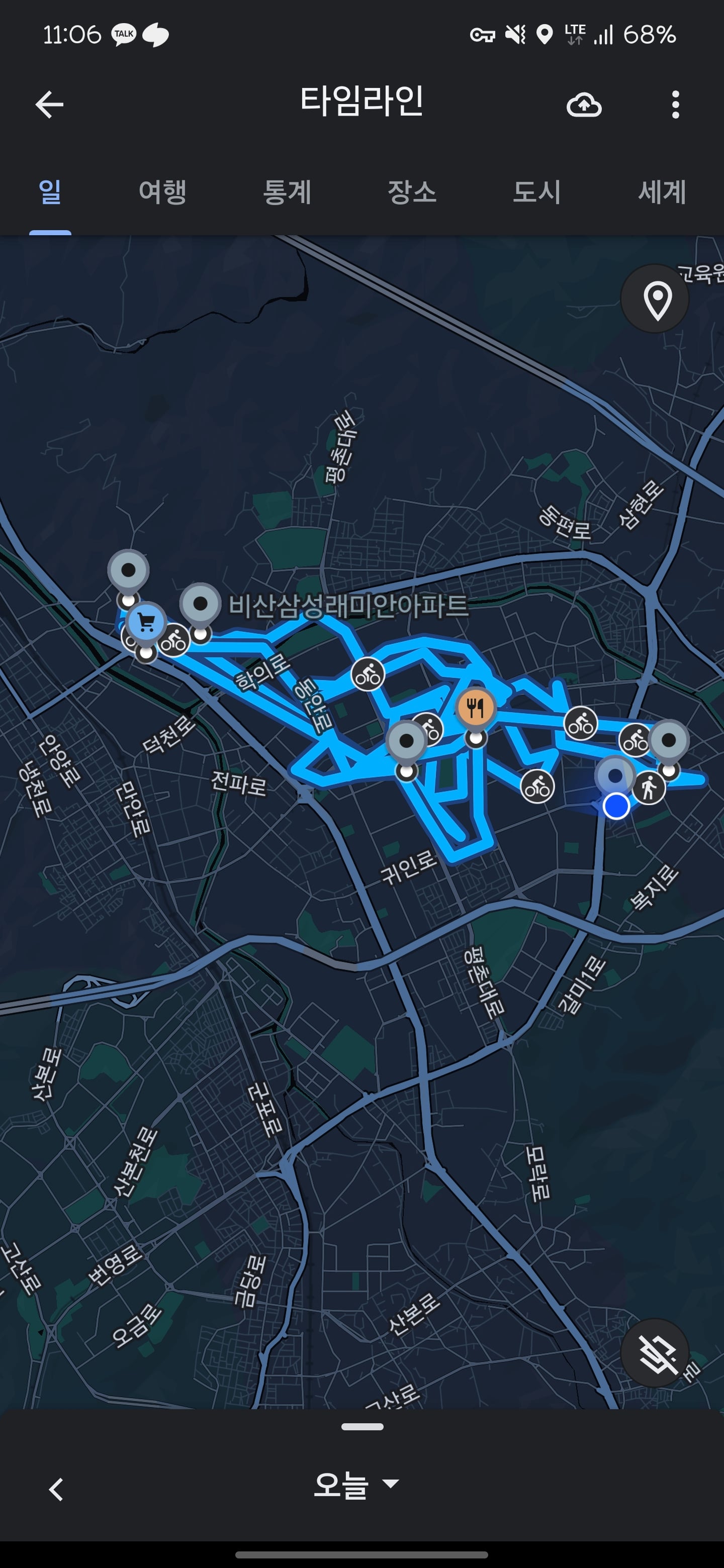Viewport: 724px width, 1568px height.
Task: Switch to the 여행 tab
Action: click(x=162, y=192)
